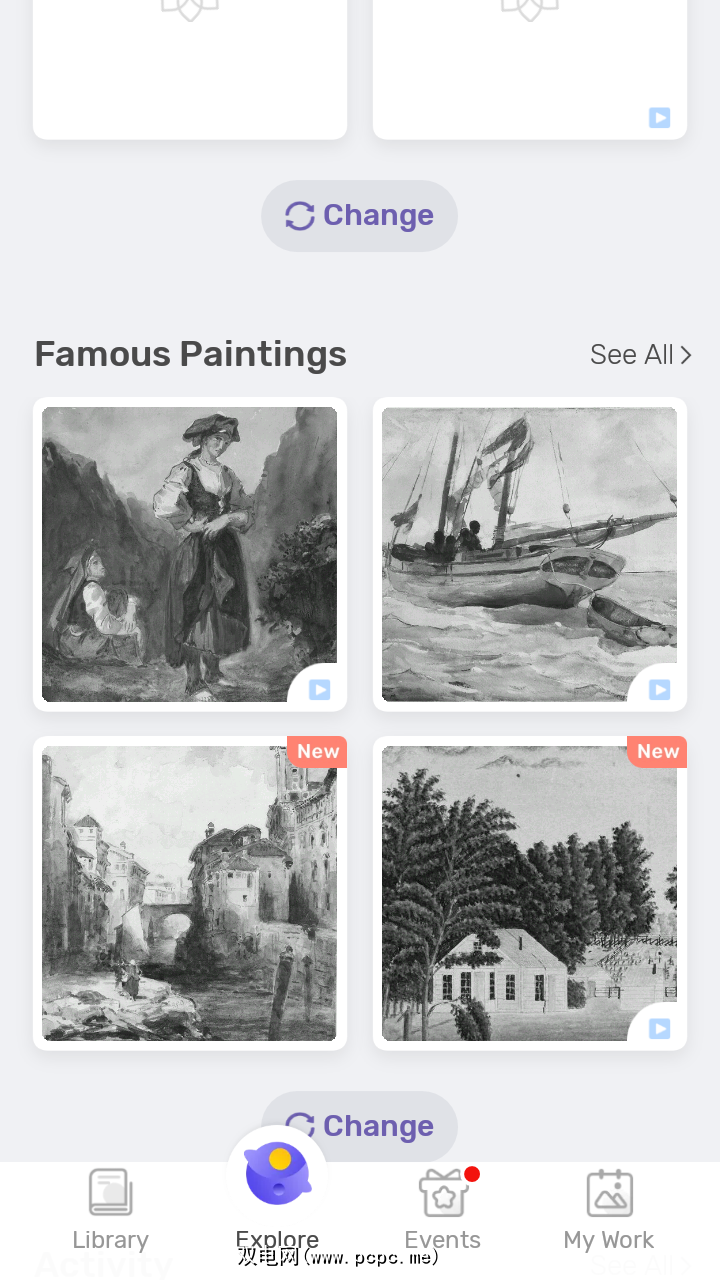This screenshot has width=720, height=1280.
Task: Open the painting of two peasant women
Action: [190, 554]
